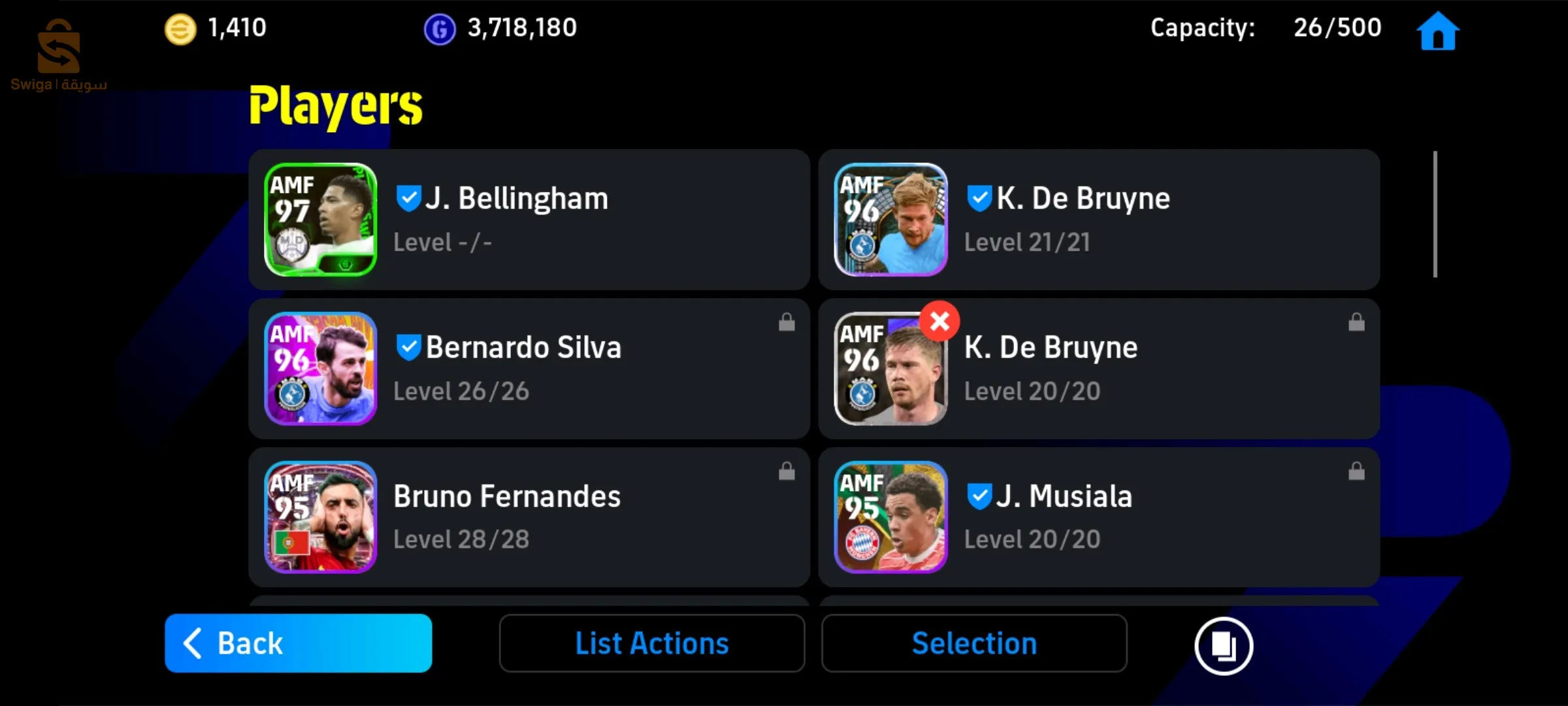This screenshot has height=706, width=1568.
Task: Tap the Back button
Action: pyautogui.click(x=298, y=643)
